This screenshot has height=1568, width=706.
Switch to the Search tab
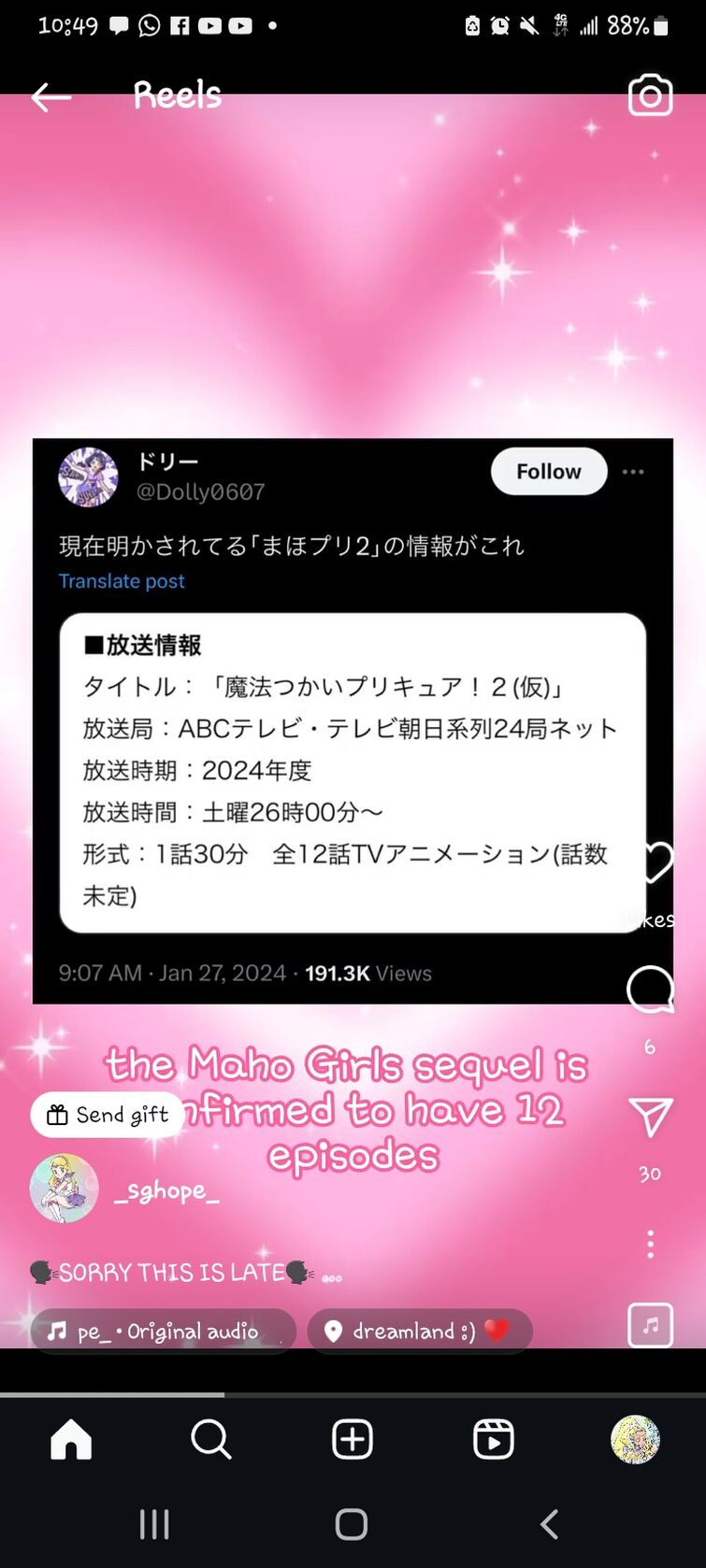(x=211, y=1439)
